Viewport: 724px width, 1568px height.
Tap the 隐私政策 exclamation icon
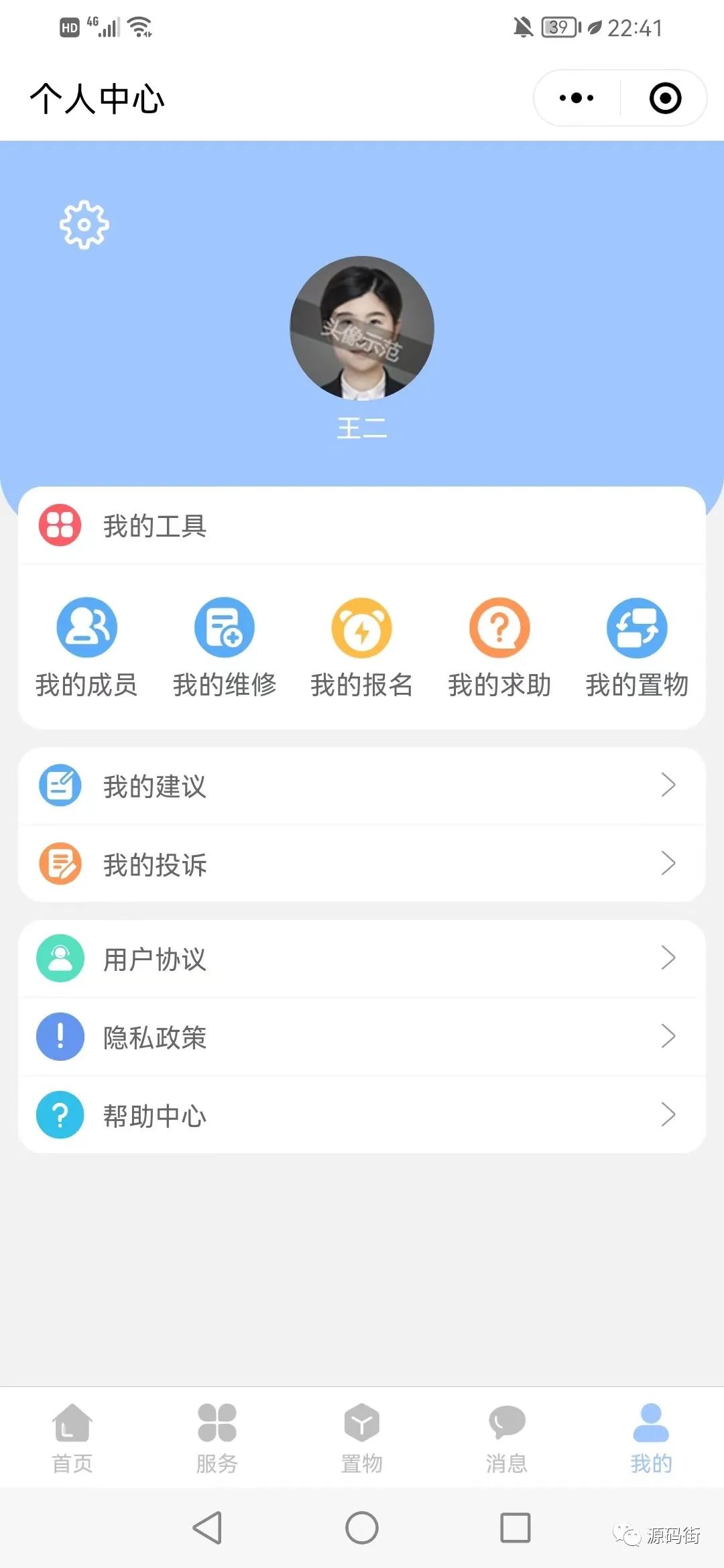point(60,1036)
